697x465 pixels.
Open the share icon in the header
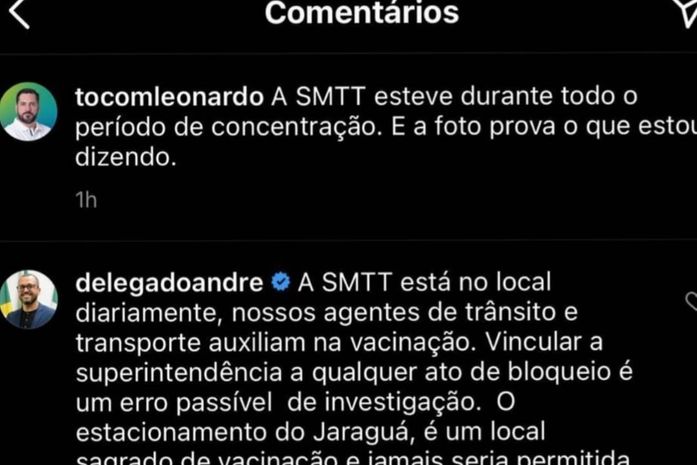686,10
